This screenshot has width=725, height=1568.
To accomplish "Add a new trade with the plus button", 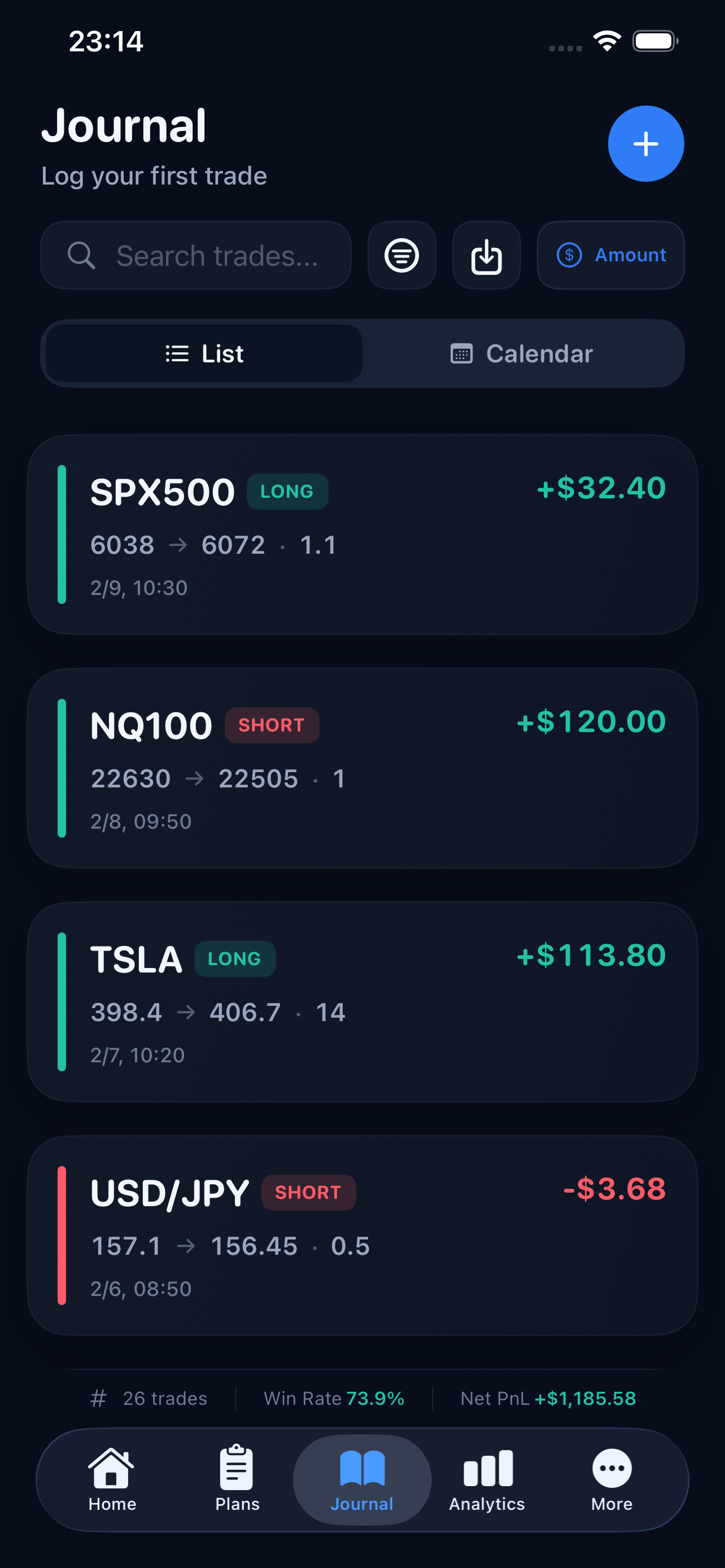I will [645, 144].
